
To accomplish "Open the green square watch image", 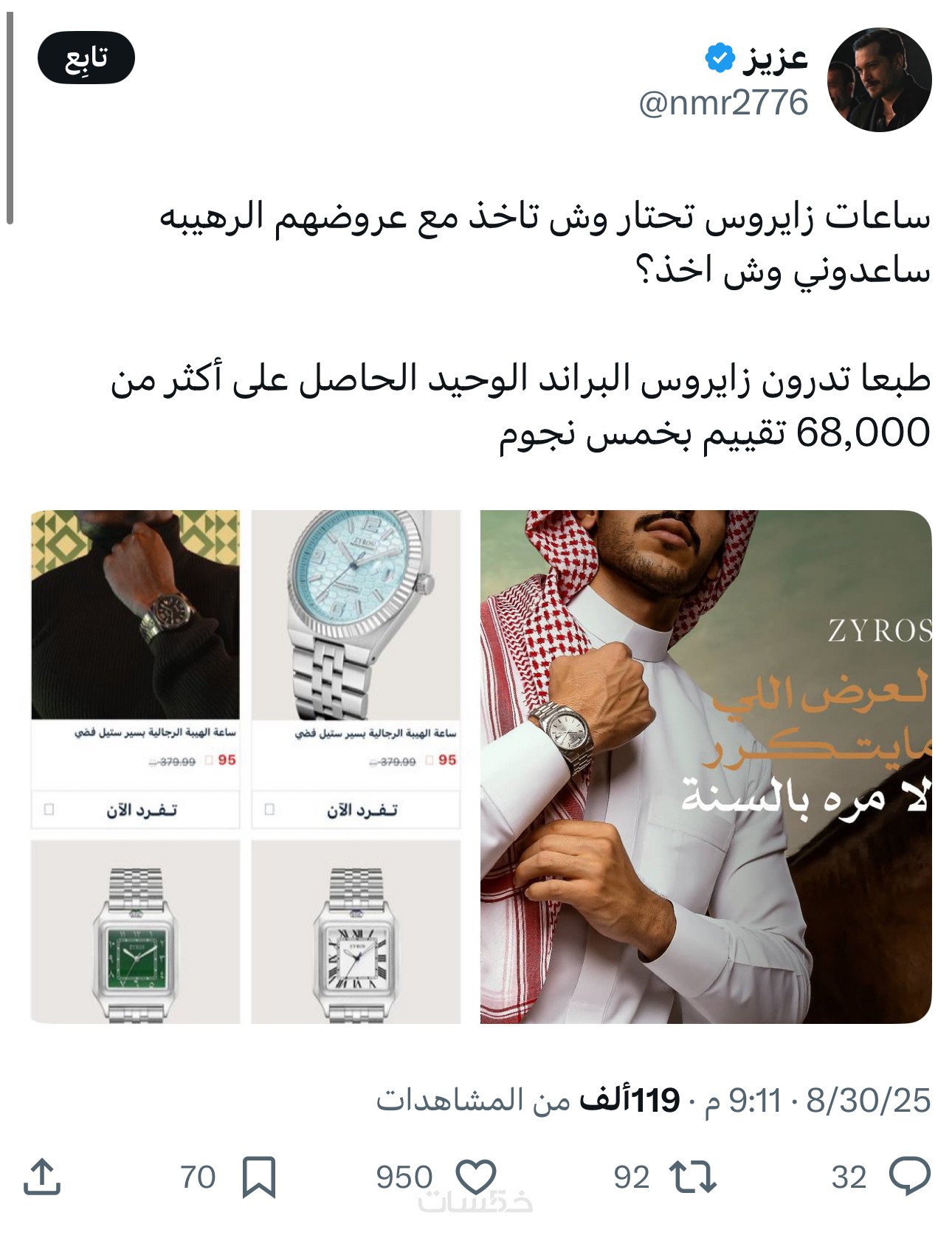I will pos(135,932).
